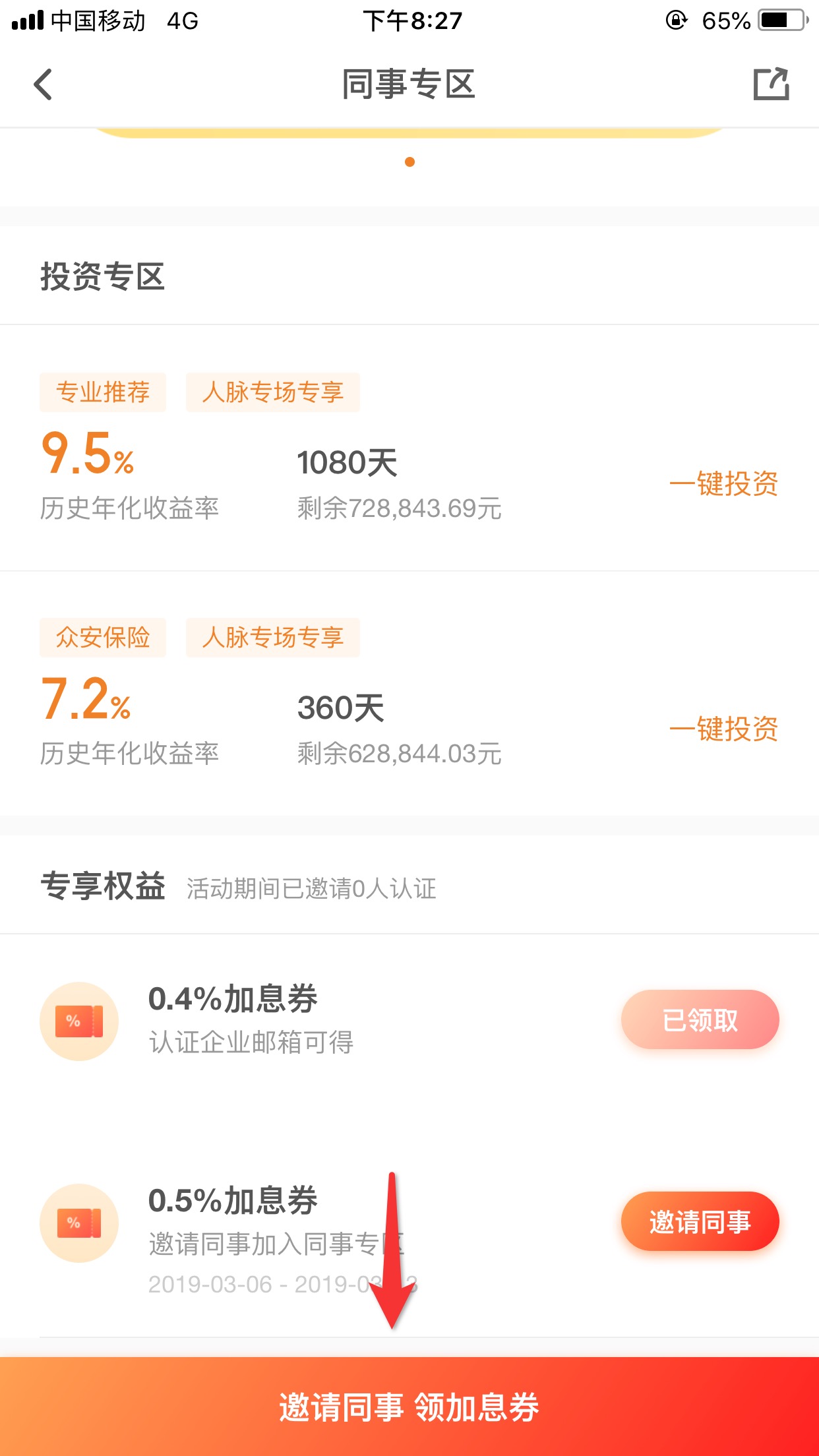Open the share icon in the header
Screen dimensions: 819x1456
(771, 84)
